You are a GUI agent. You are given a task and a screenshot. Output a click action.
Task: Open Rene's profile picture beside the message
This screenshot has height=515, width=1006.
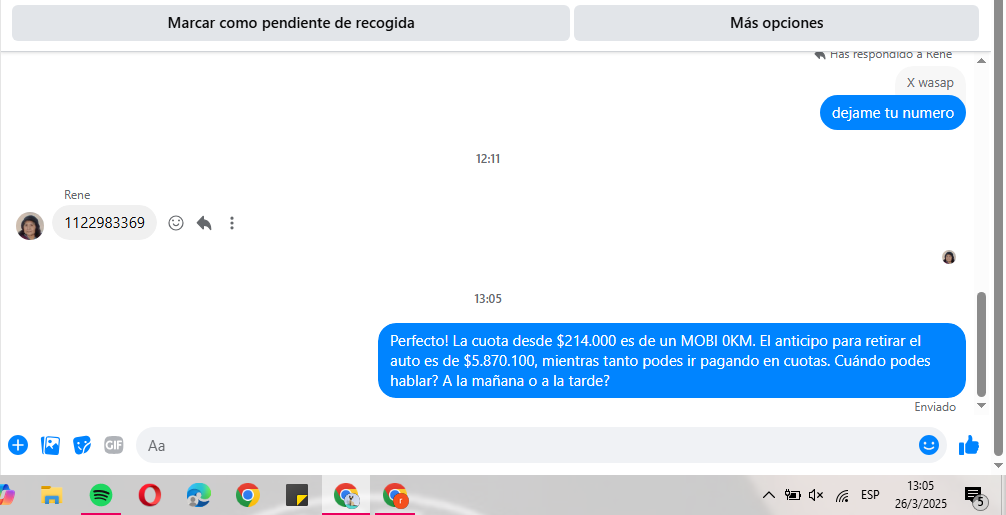30,226
